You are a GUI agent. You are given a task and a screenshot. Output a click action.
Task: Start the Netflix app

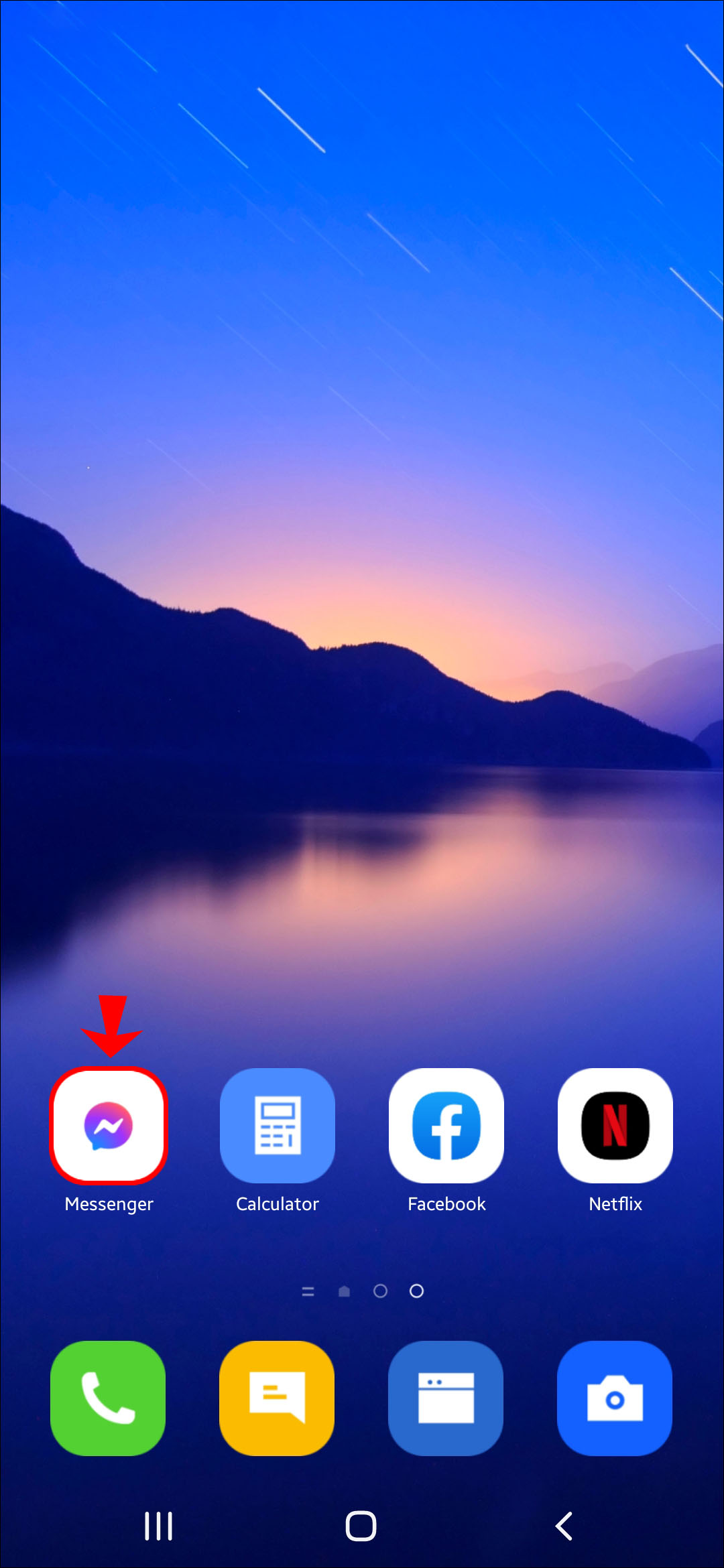pos(615,1126)
